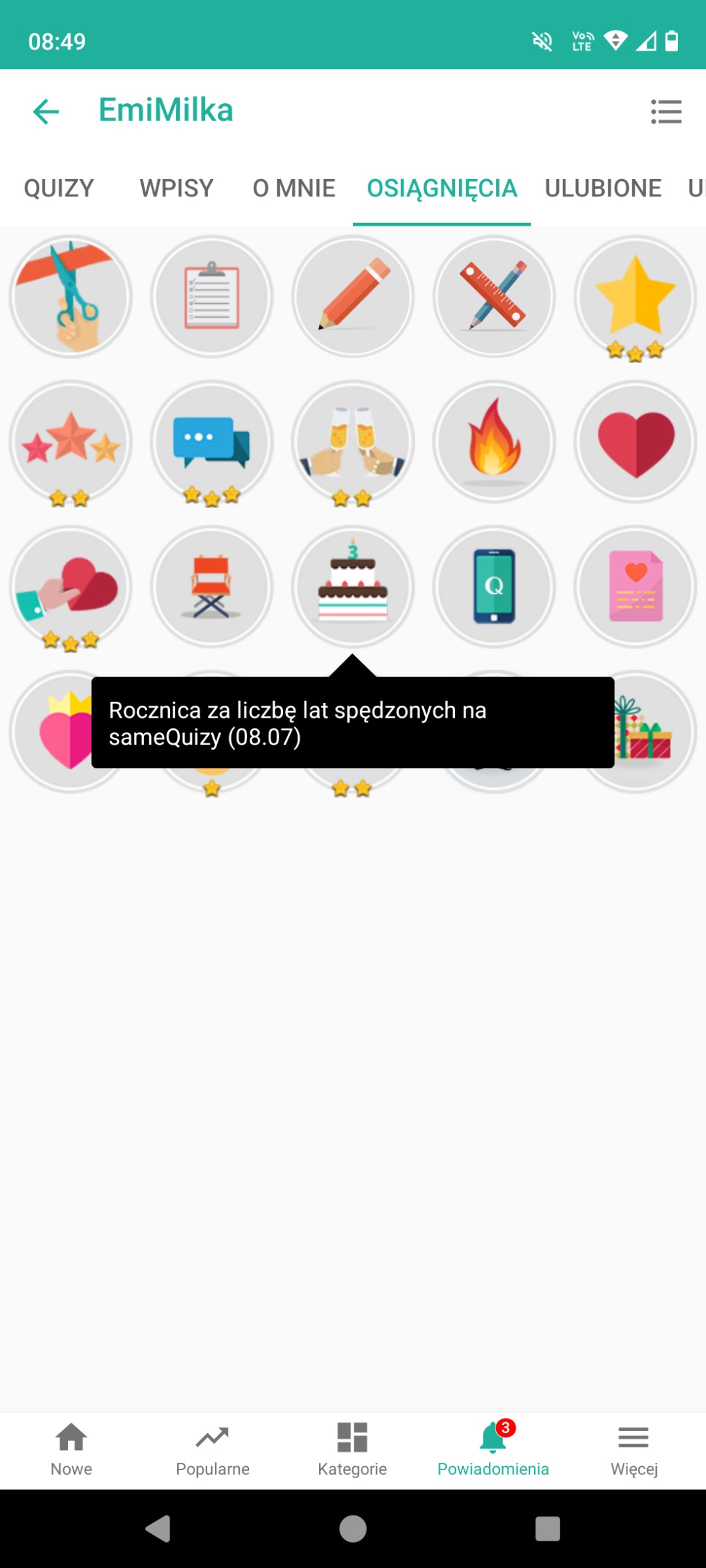Tap the crossed ruler and pencil badge

[x=494, y=297]
